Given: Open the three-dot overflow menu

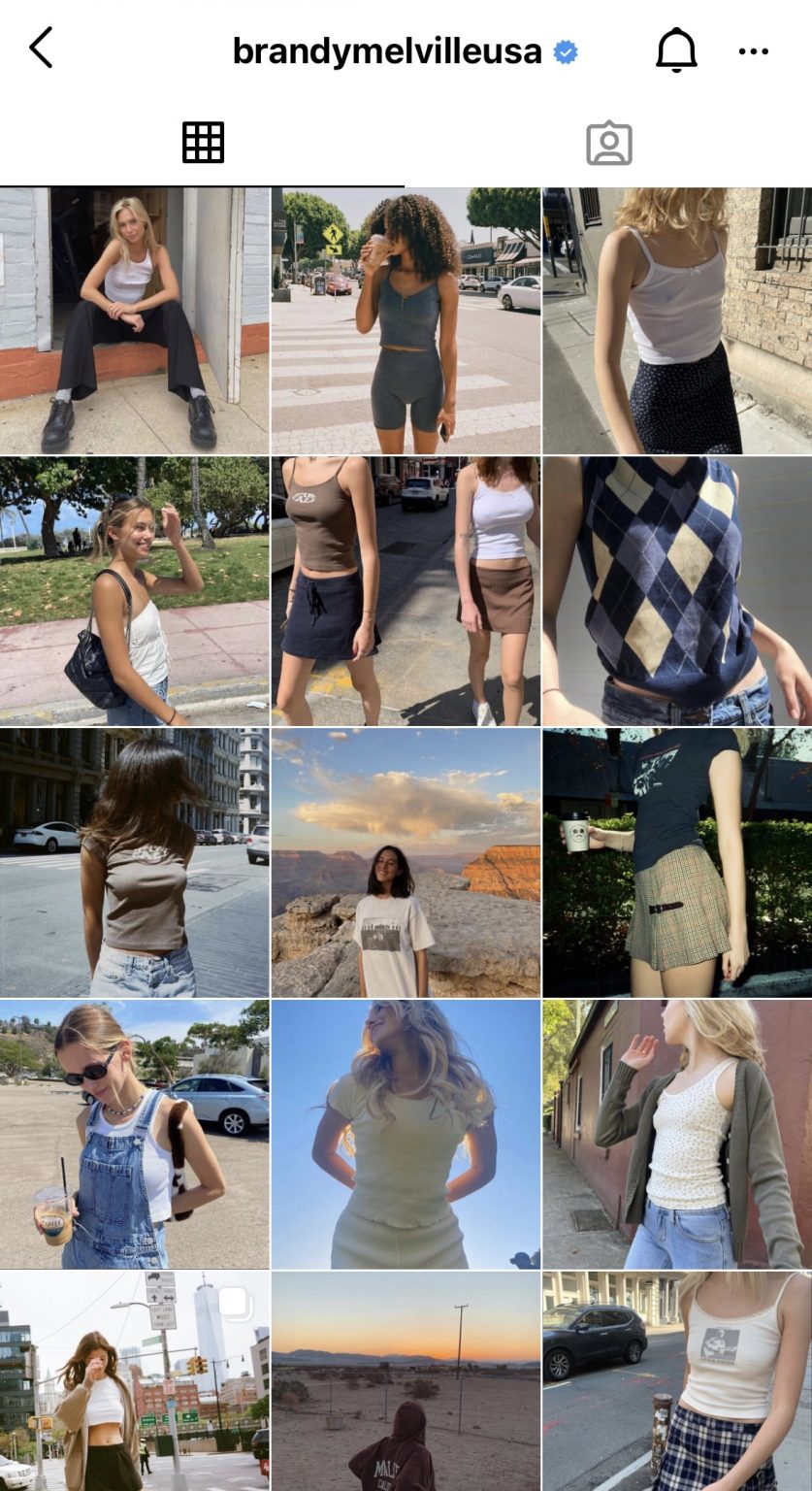Looking at the screenshot, I should (753, 51).
